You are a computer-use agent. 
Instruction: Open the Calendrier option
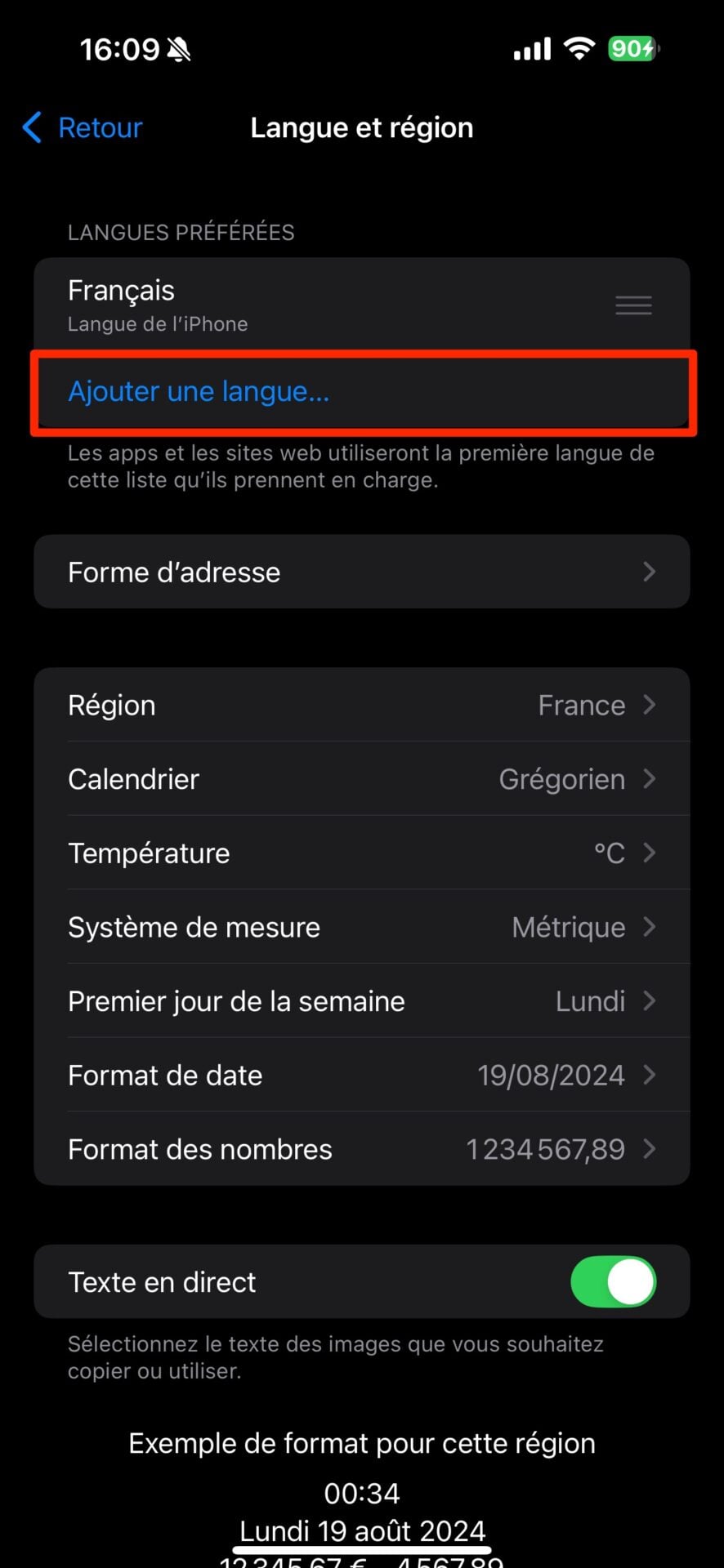click(x=361, y=779)
